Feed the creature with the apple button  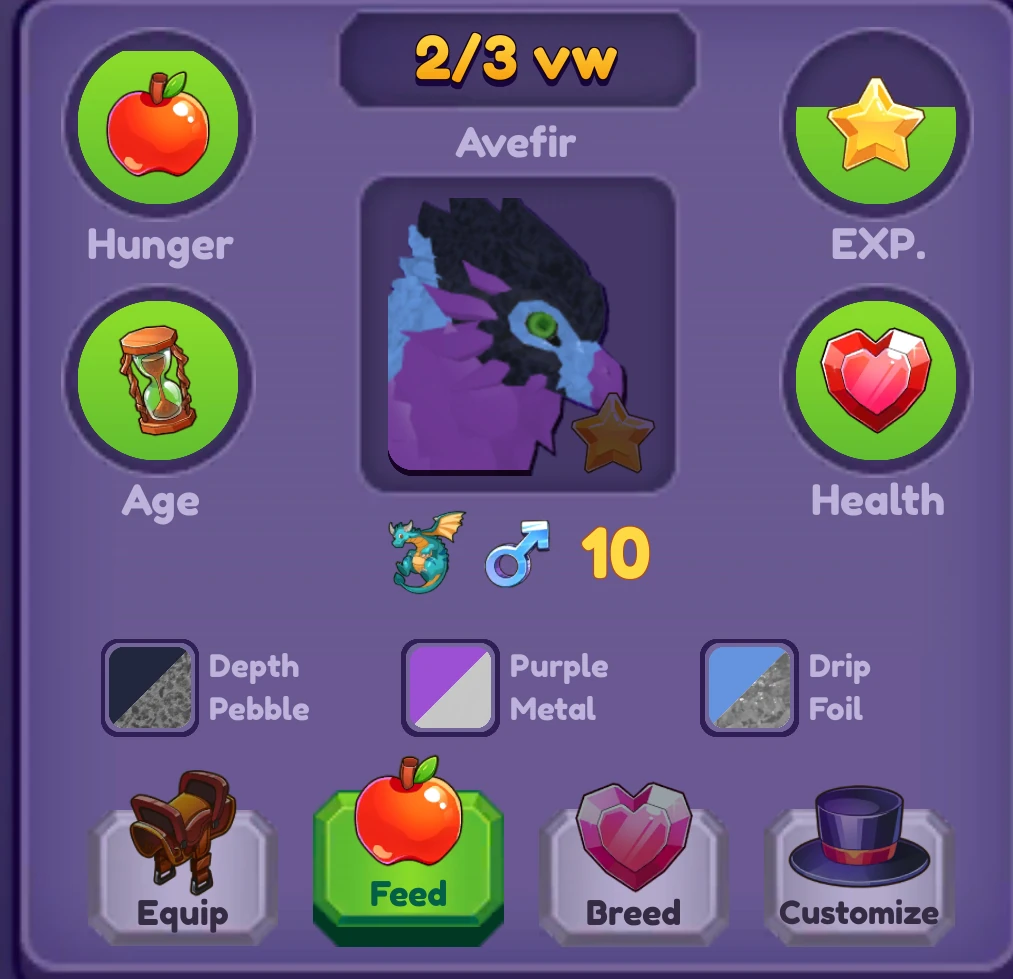click(x=408, y=860)
